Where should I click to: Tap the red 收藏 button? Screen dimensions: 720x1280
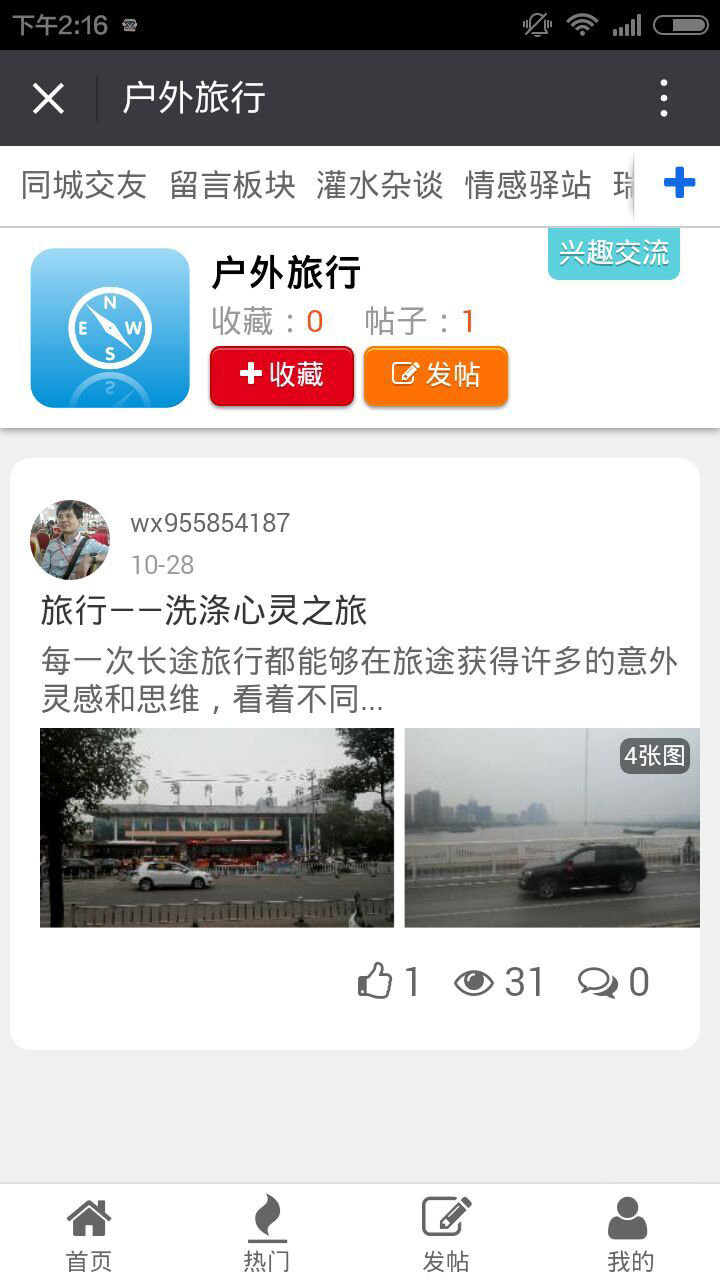(x=282, y=375)
